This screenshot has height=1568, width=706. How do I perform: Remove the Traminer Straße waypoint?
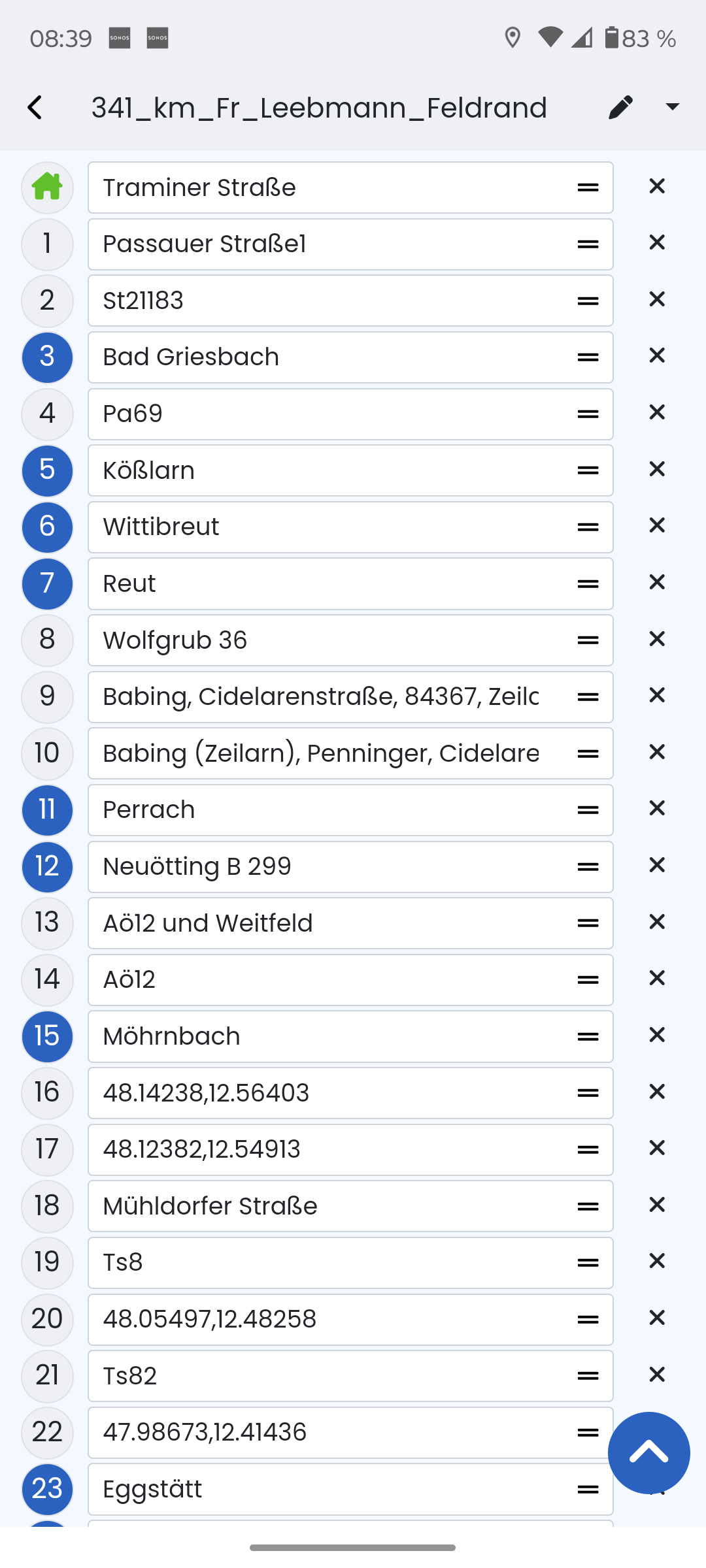(657, 187)
